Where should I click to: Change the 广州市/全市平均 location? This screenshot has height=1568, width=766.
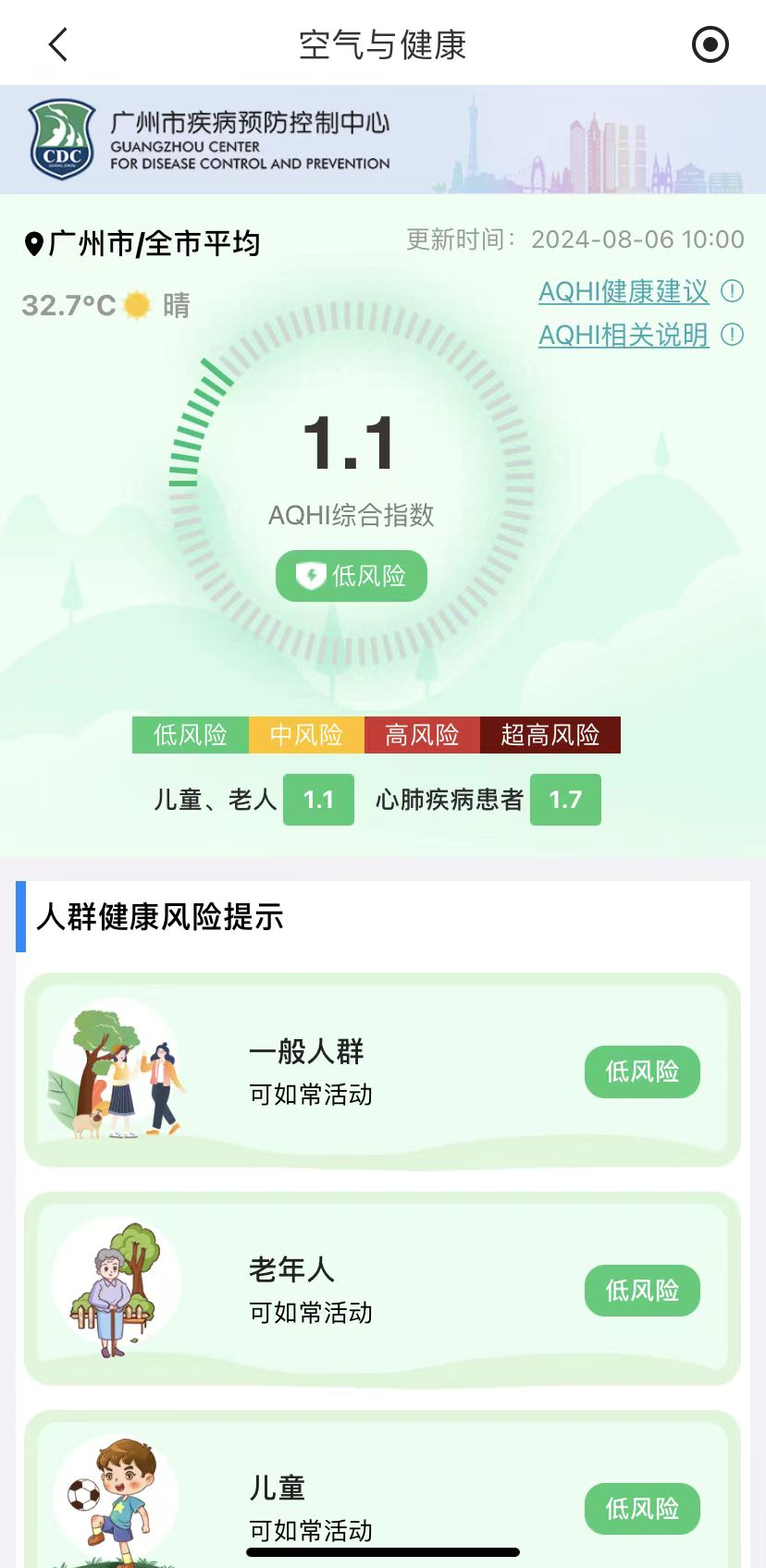point(143,244)
